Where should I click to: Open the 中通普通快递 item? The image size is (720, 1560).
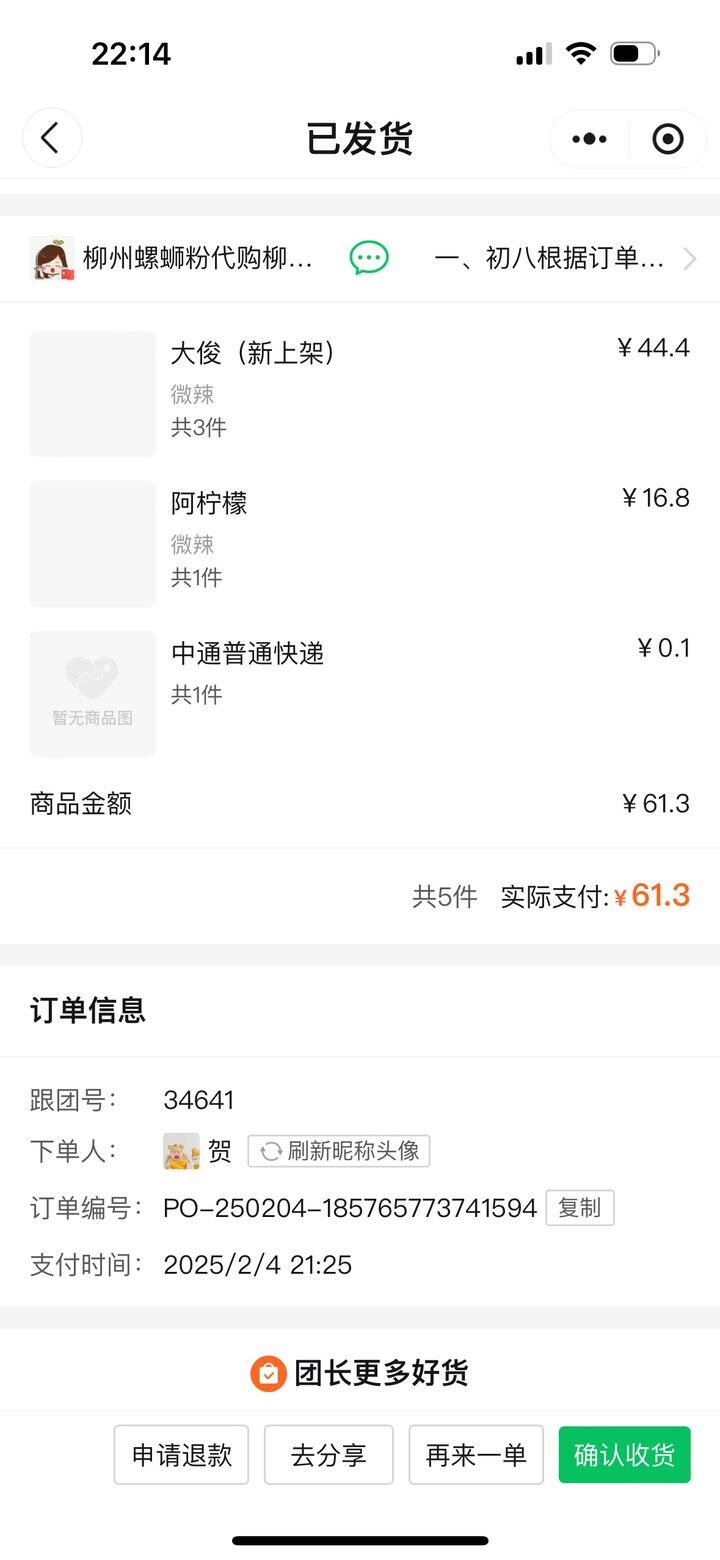(360, 693)
